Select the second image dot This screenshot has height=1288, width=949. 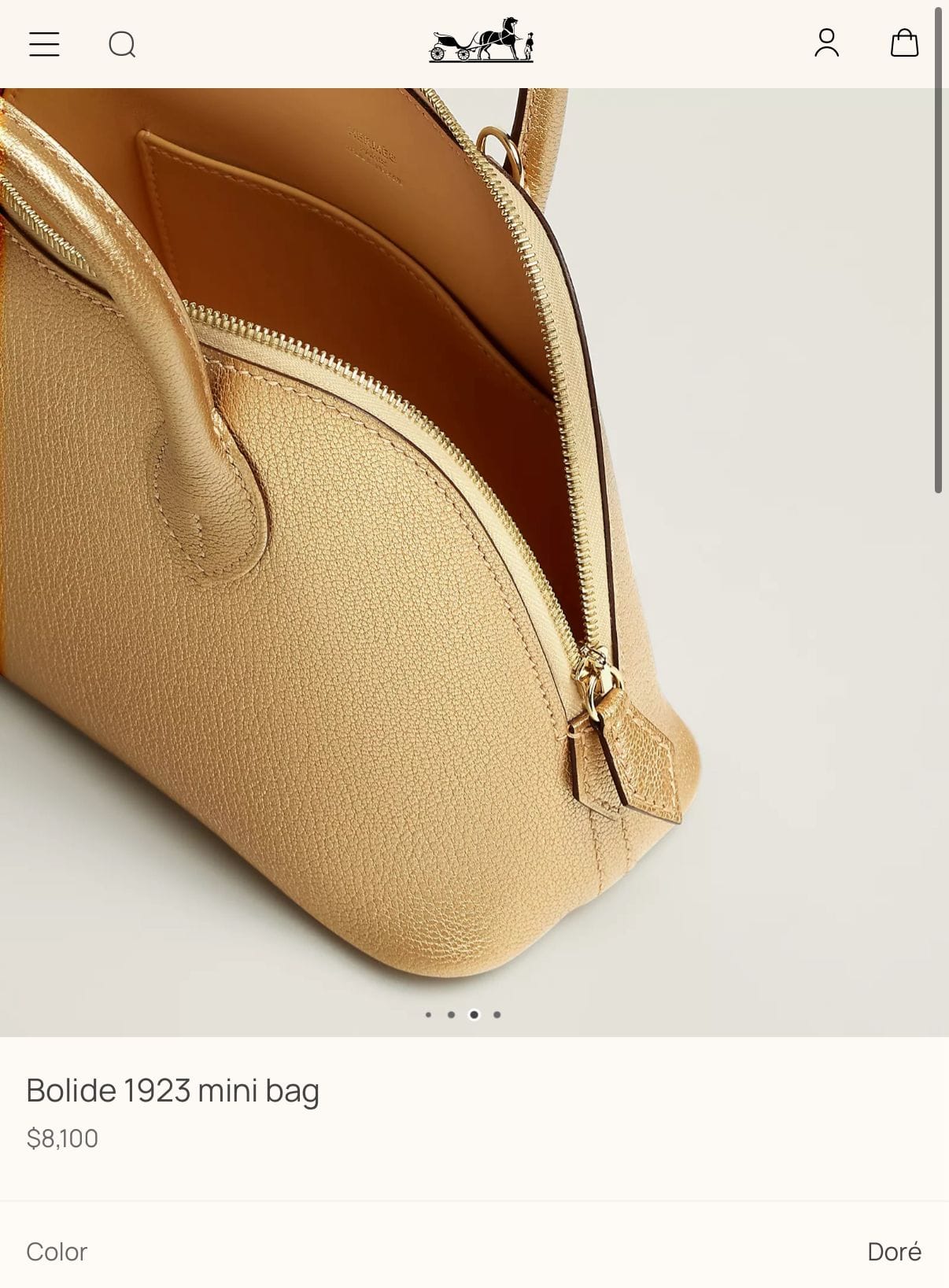[451, 1014]
